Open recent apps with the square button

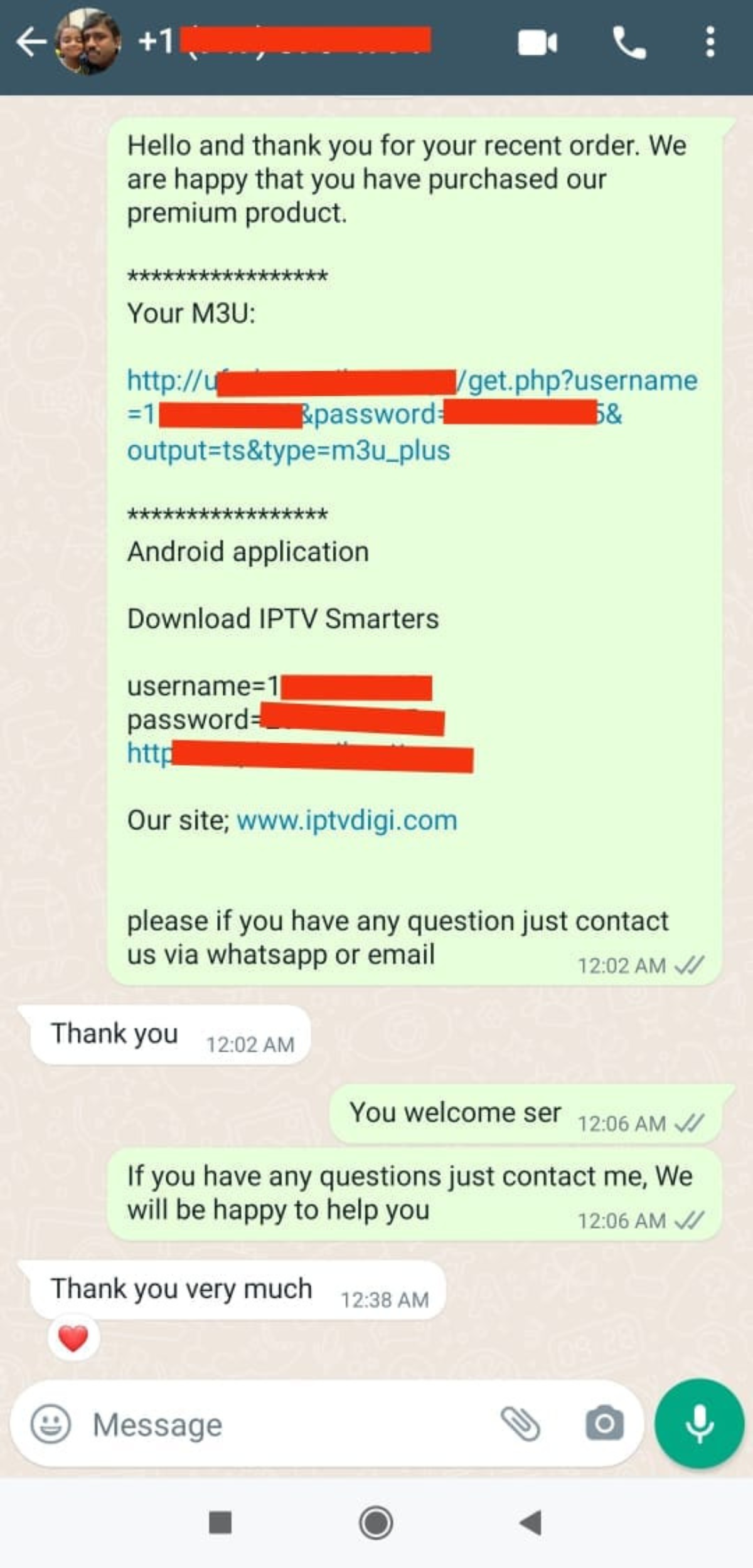pos(220,1522)
